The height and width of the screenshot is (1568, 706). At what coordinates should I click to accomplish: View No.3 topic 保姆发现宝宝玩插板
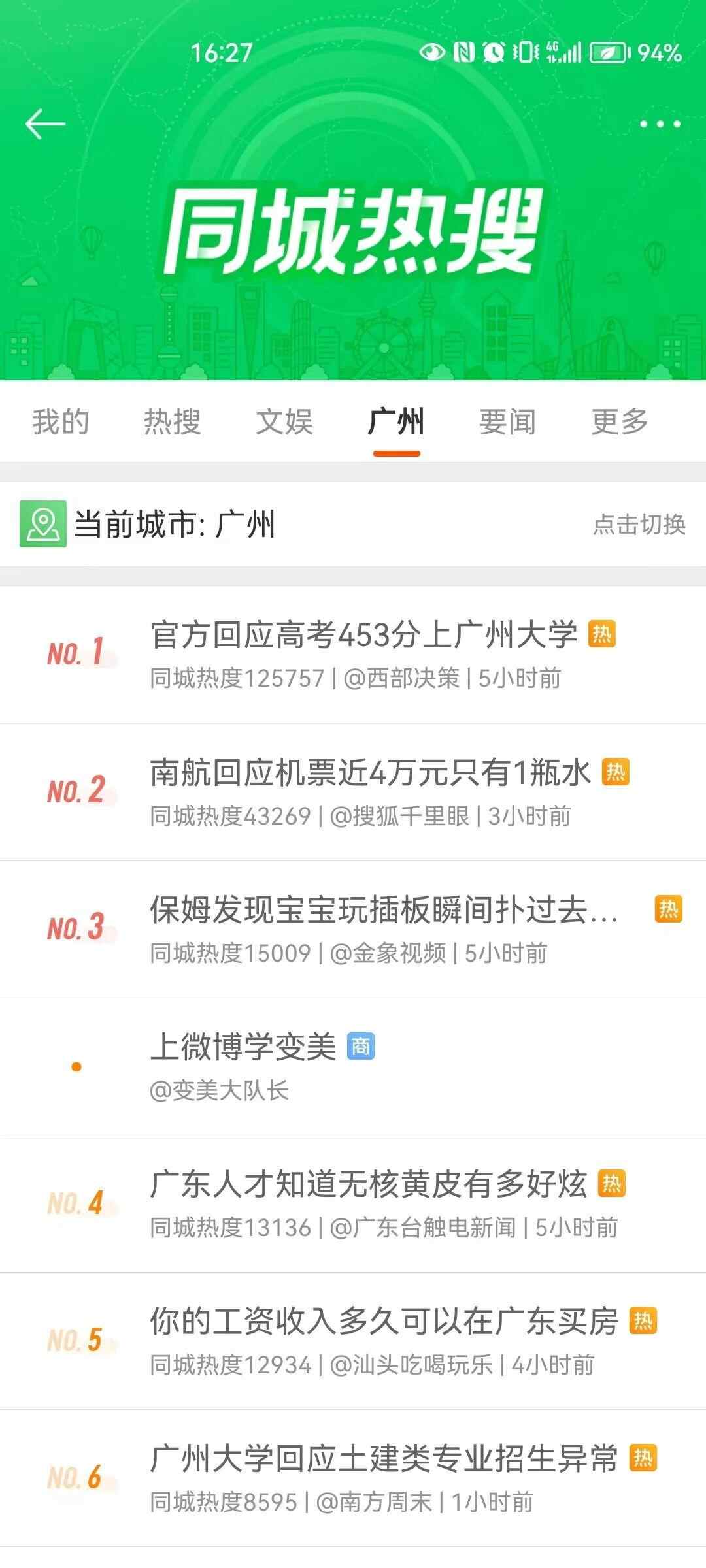pyautogui.click(x=383, y=910)
